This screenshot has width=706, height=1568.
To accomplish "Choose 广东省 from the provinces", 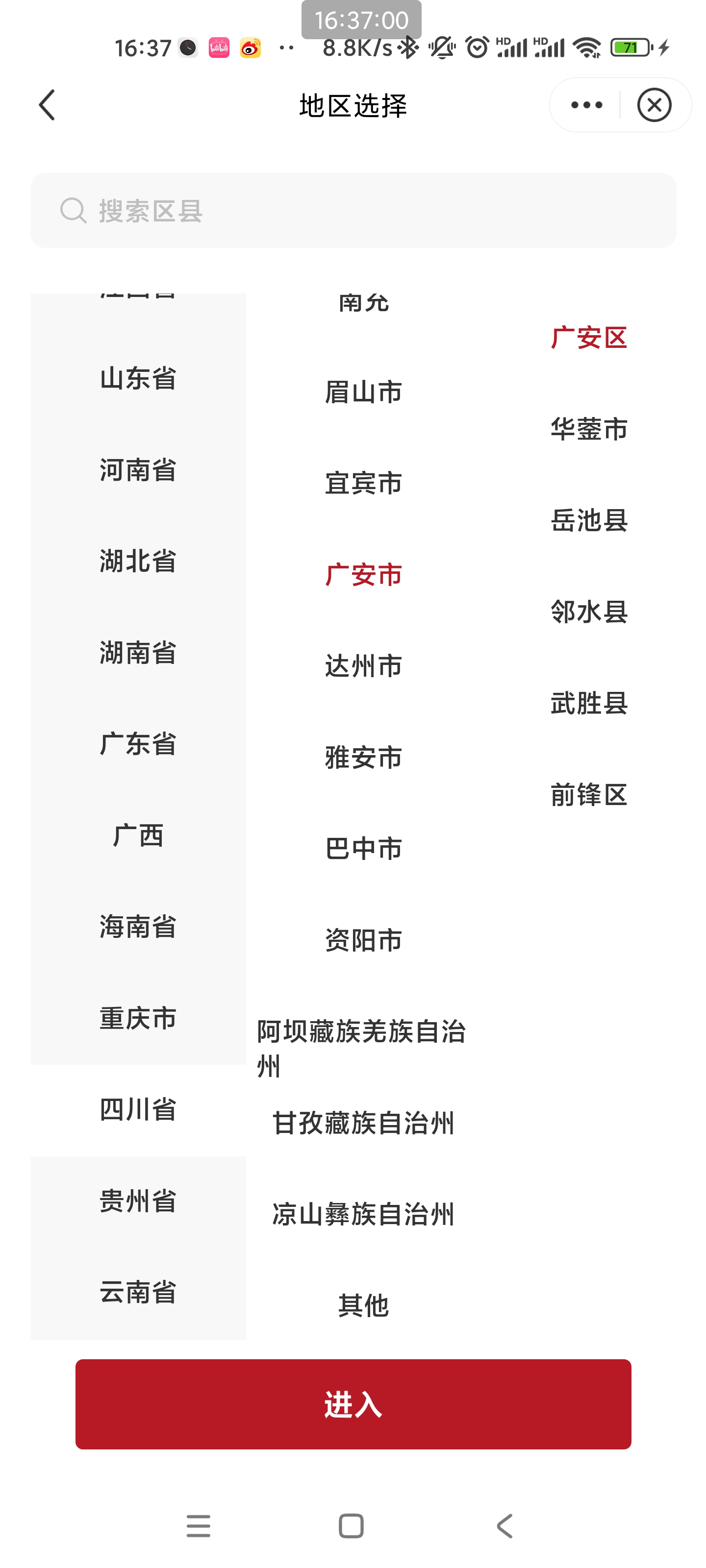I will coord(138,744).
